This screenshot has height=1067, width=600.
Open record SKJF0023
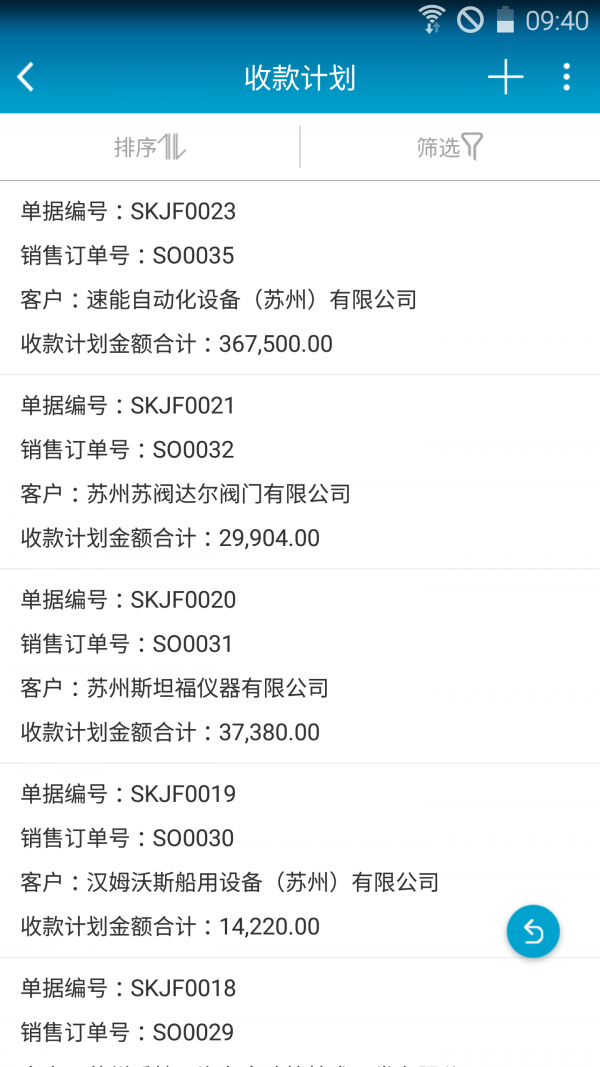300,278
